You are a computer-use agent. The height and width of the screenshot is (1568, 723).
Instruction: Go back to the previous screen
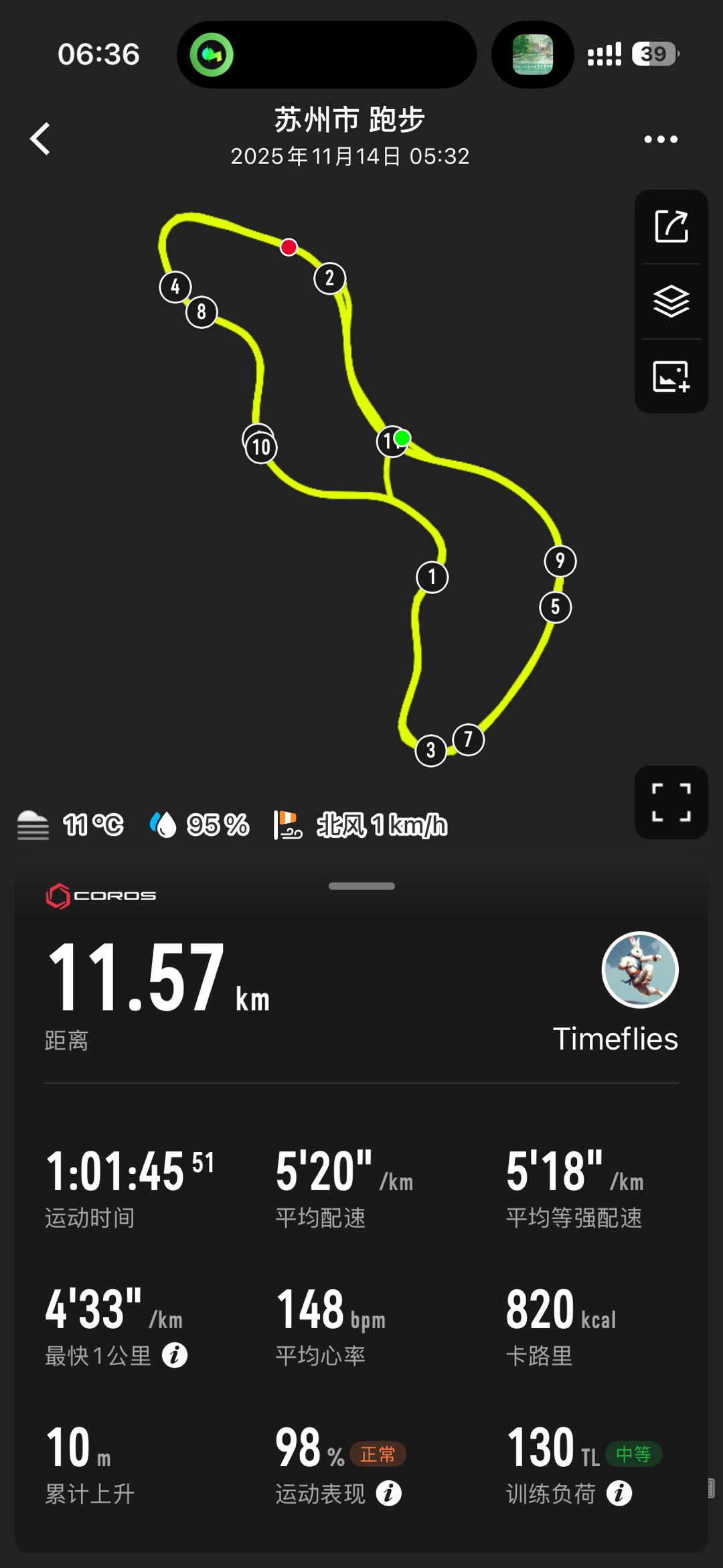click(41, 139)
